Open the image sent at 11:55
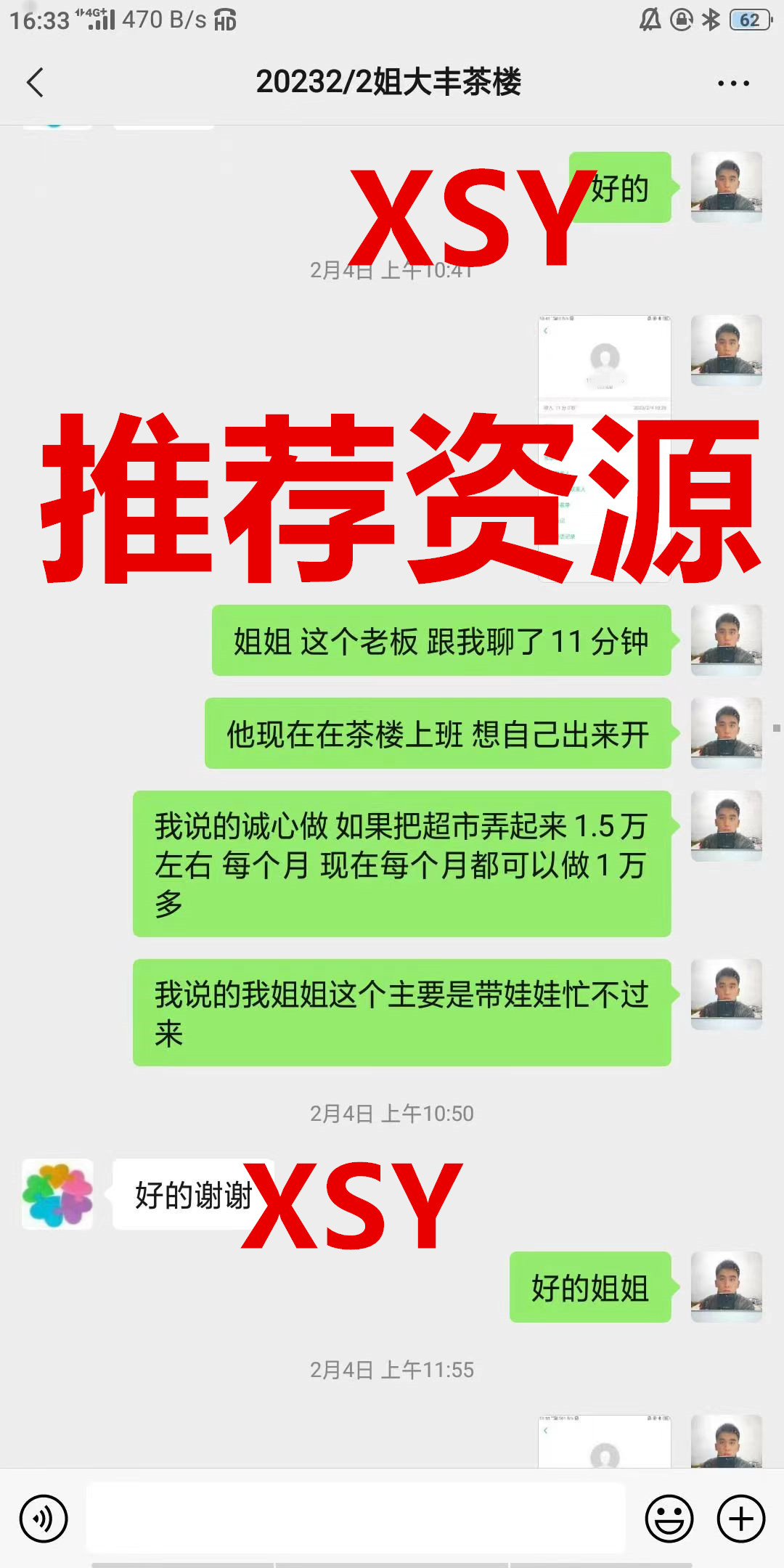 pos(604,1441)
